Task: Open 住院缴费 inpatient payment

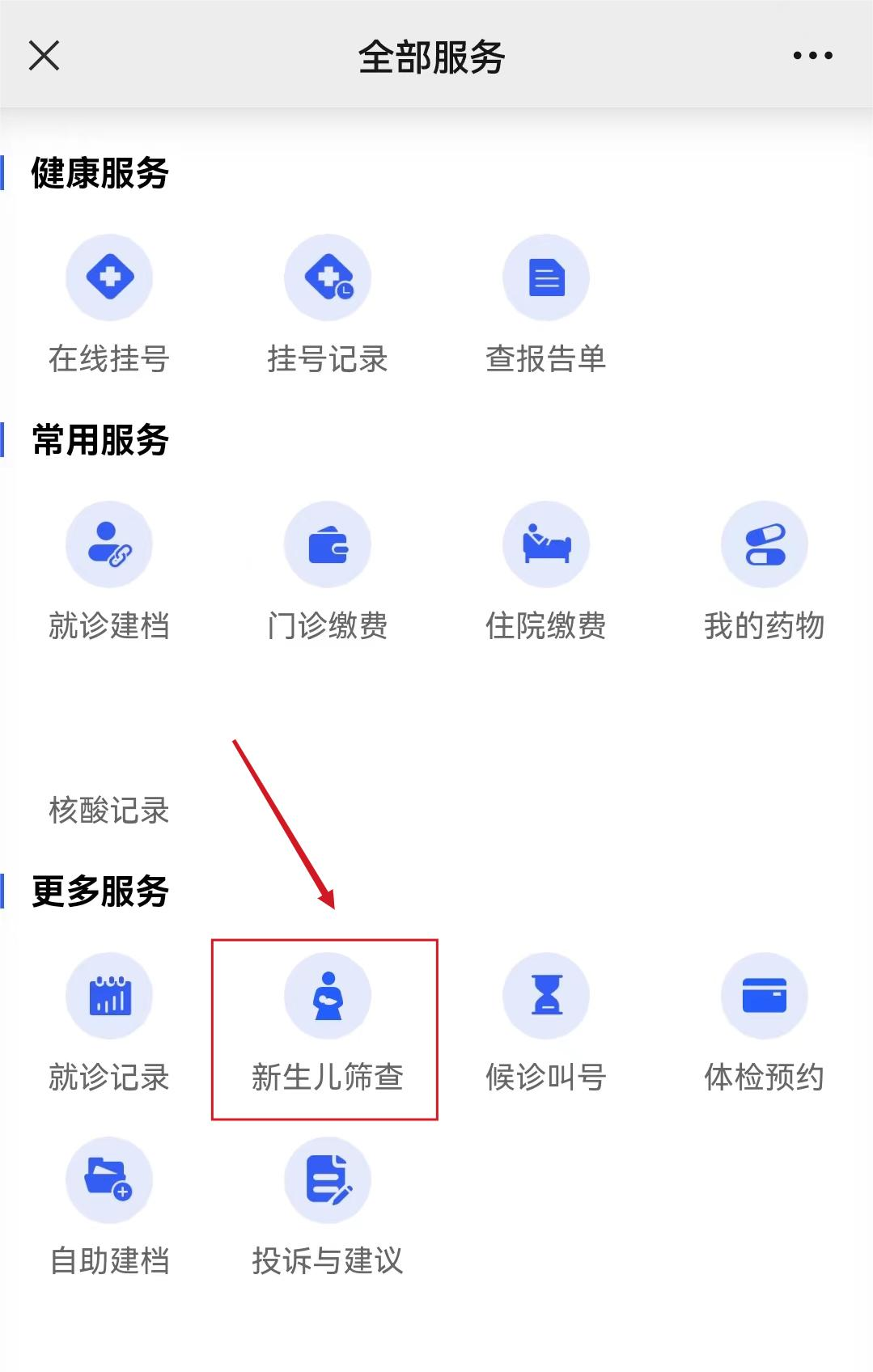Action: click(x=546, y=544)
